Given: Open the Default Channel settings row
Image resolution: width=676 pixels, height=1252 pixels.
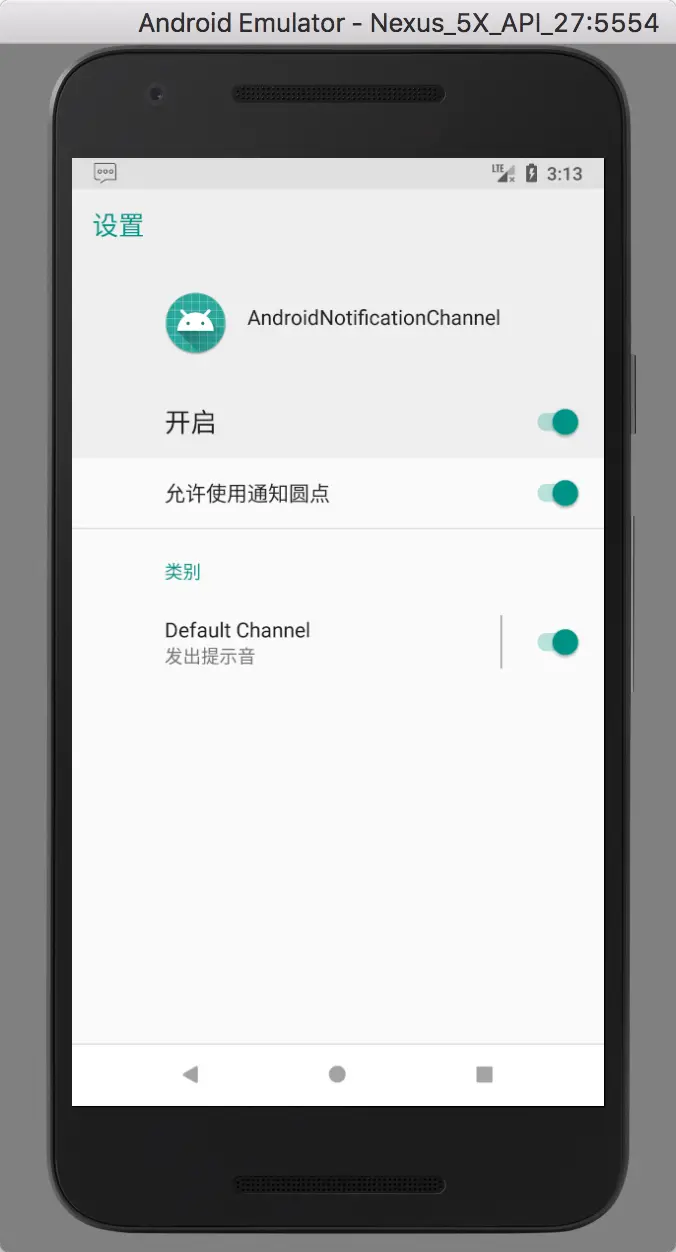Looking at the screenshot, I should click(286, 642).
